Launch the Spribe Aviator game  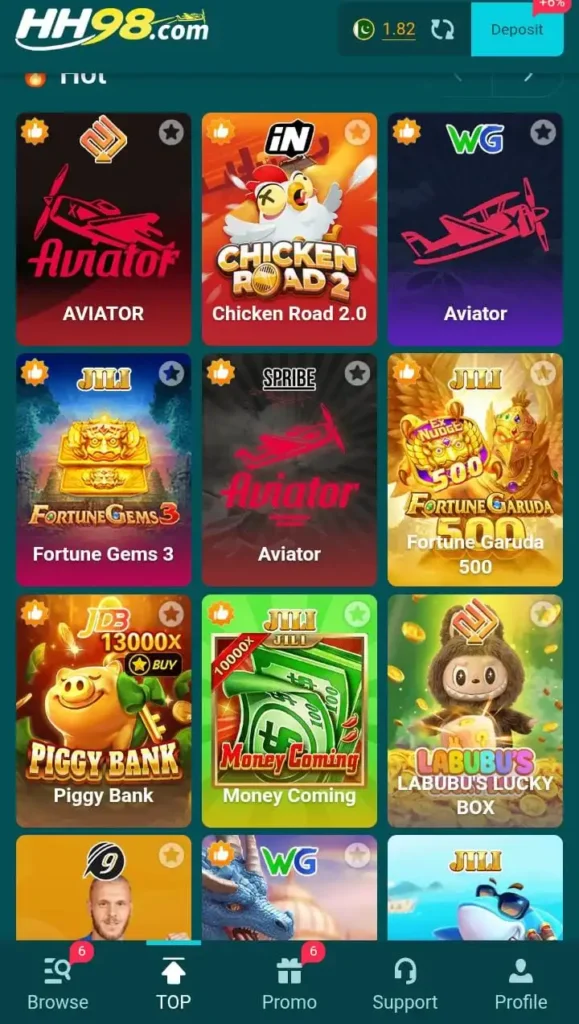(289, 470)
